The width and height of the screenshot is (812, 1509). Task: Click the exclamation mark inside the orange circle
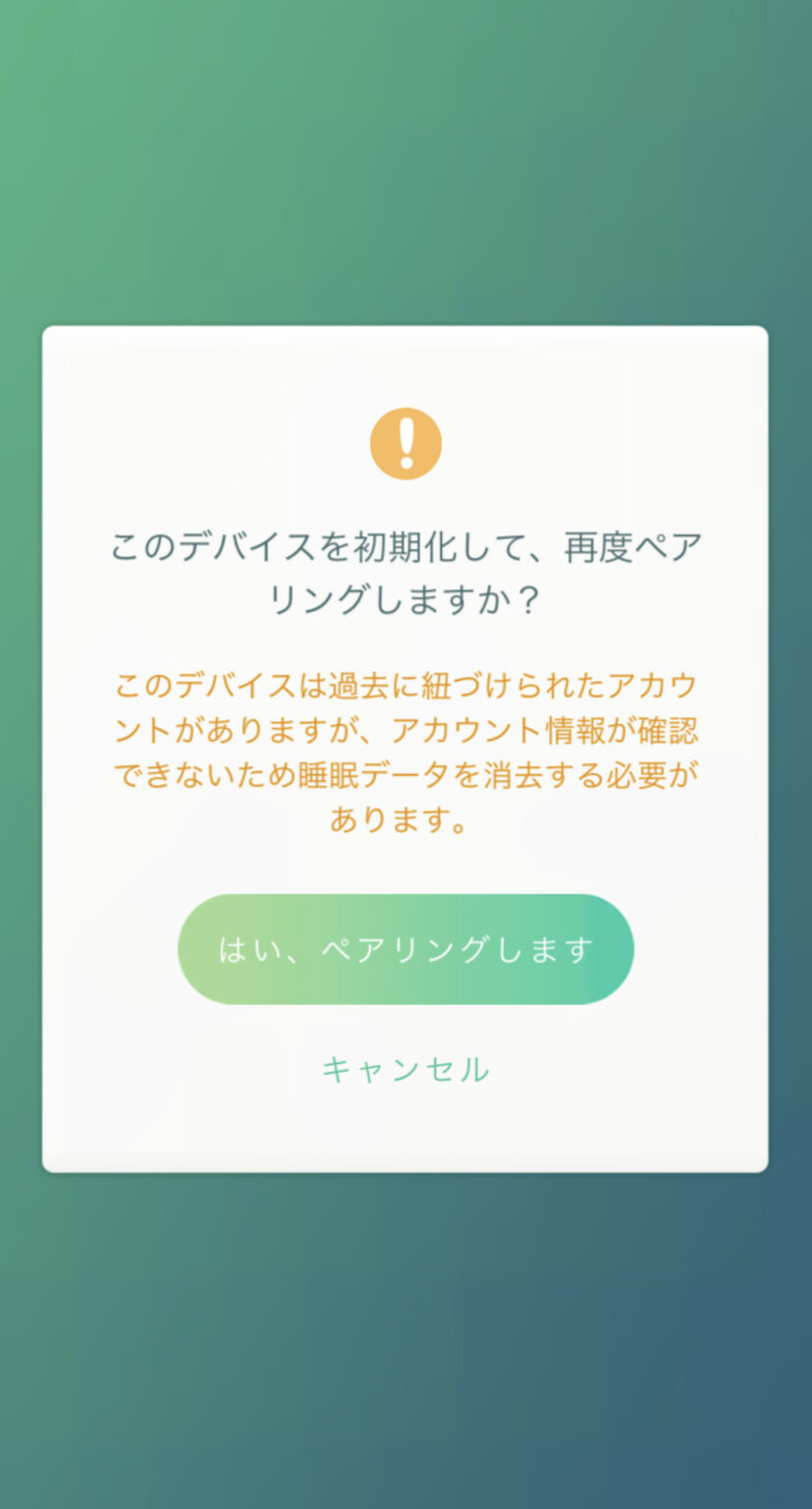(x=406, y=443)
